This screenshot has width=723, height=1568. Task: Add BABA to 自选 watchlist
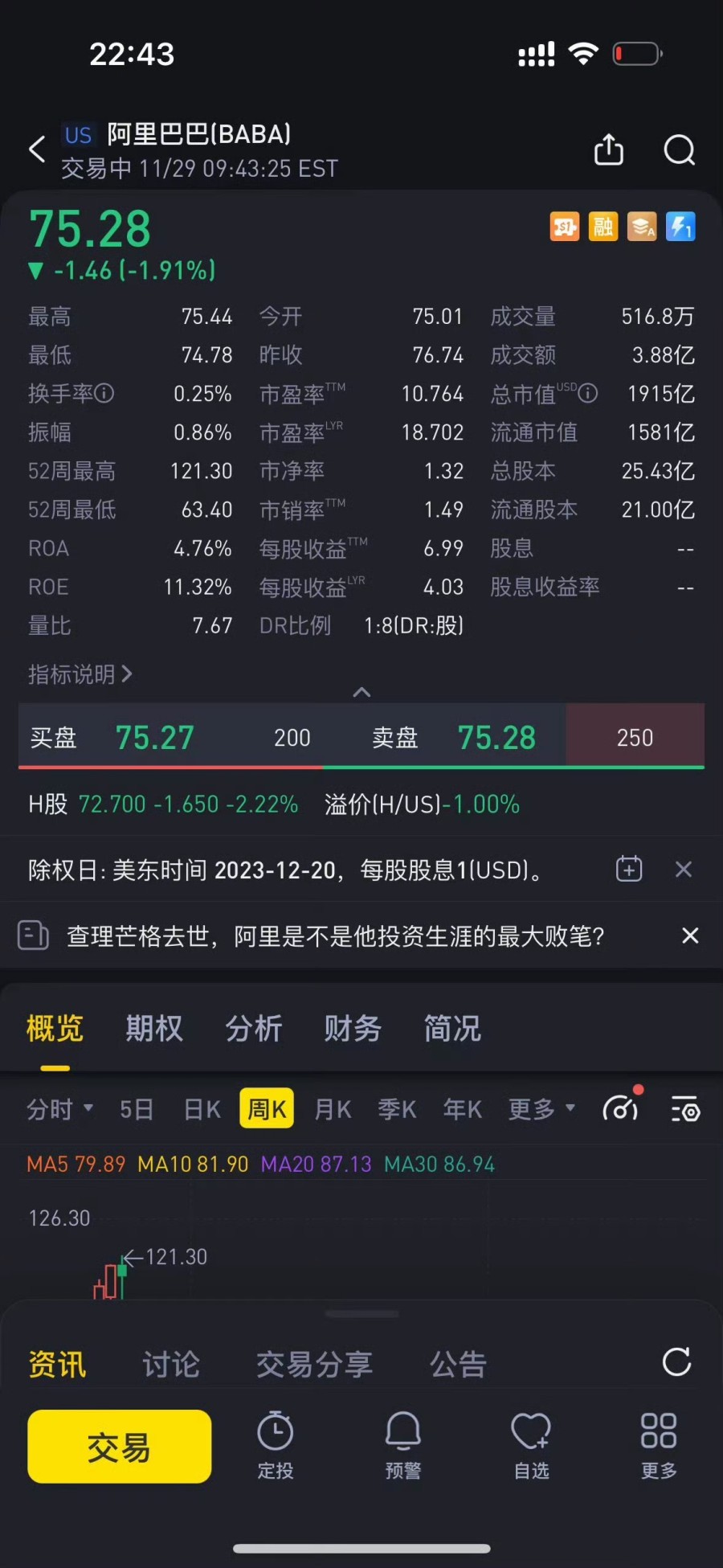click(x=531, y=1446)
